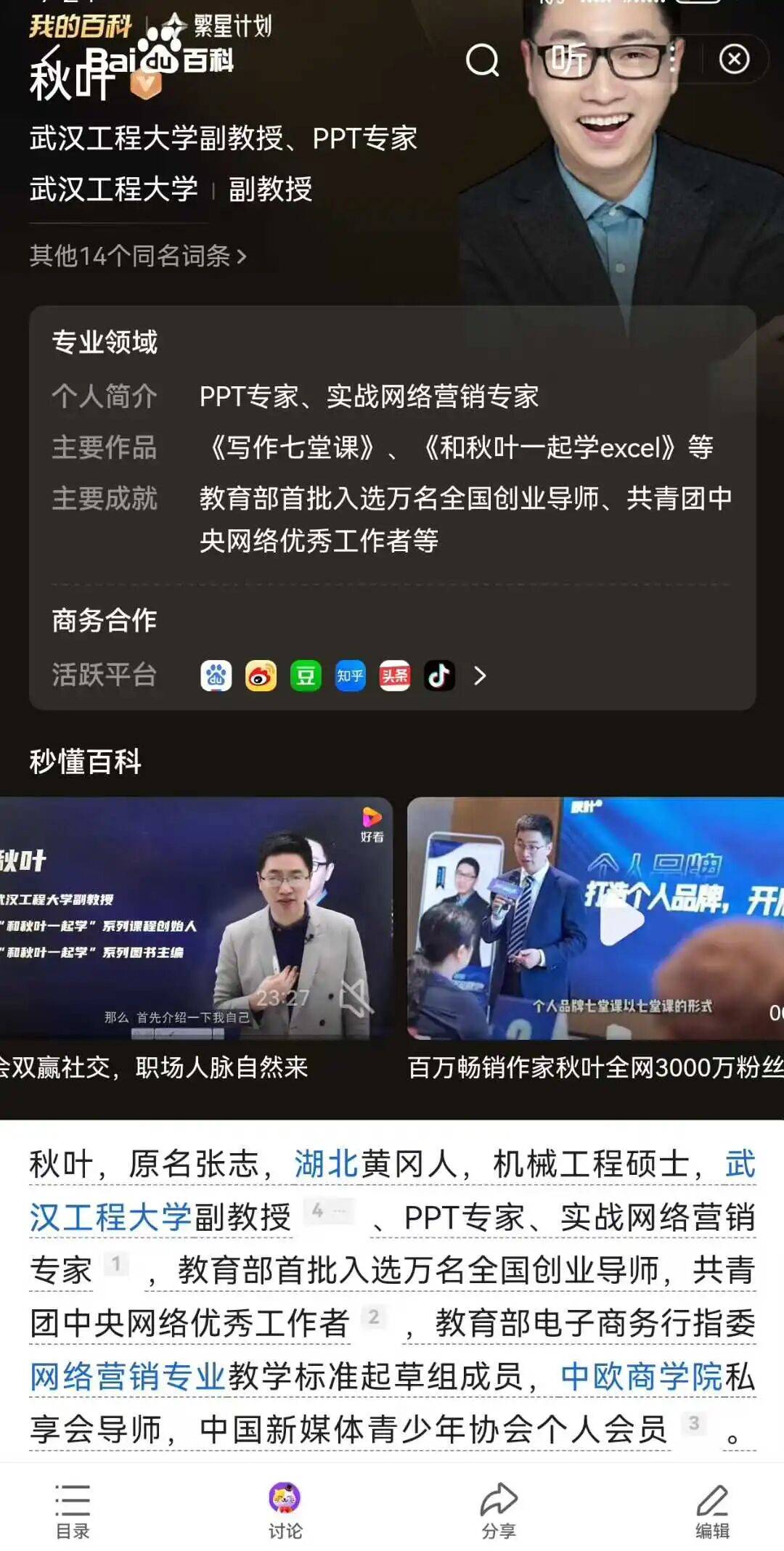Open the 中欧商学院 link
The width and height of the screenshot is (784, 1551).
pyautogui.click(x=642, y=1377)
